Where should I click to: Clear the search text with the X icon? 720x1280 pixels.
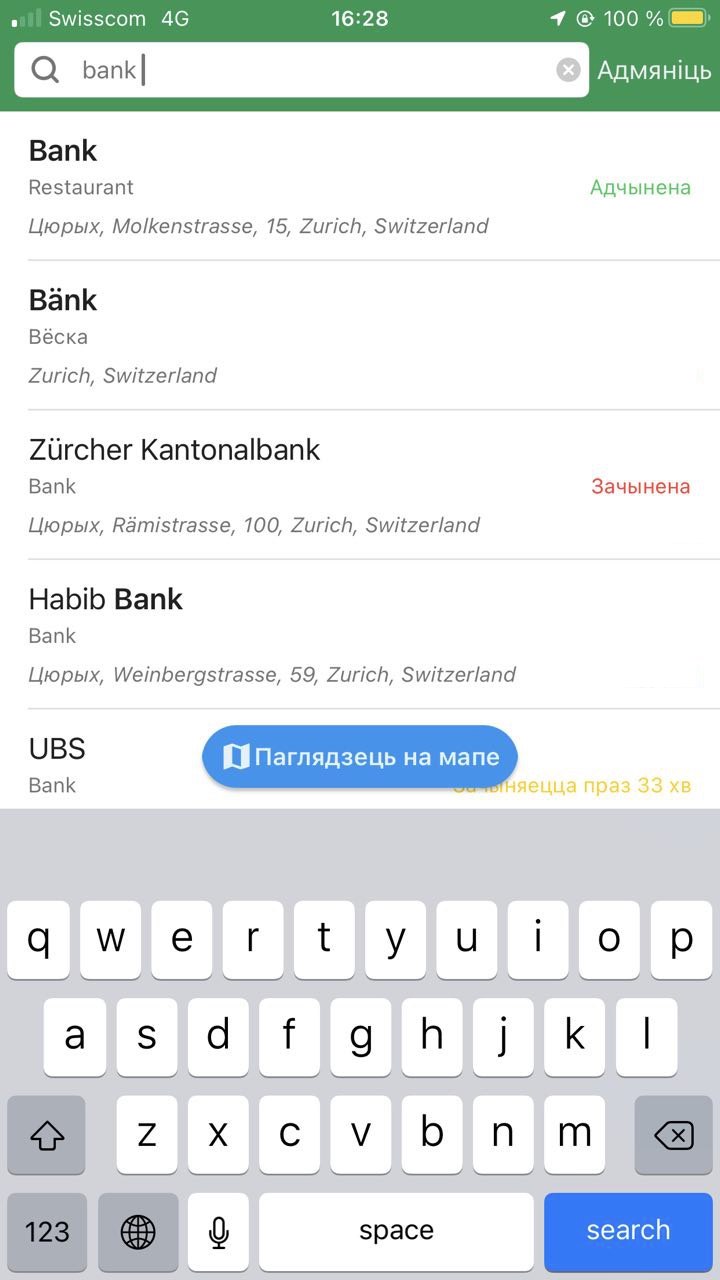(x=567, y=69)
